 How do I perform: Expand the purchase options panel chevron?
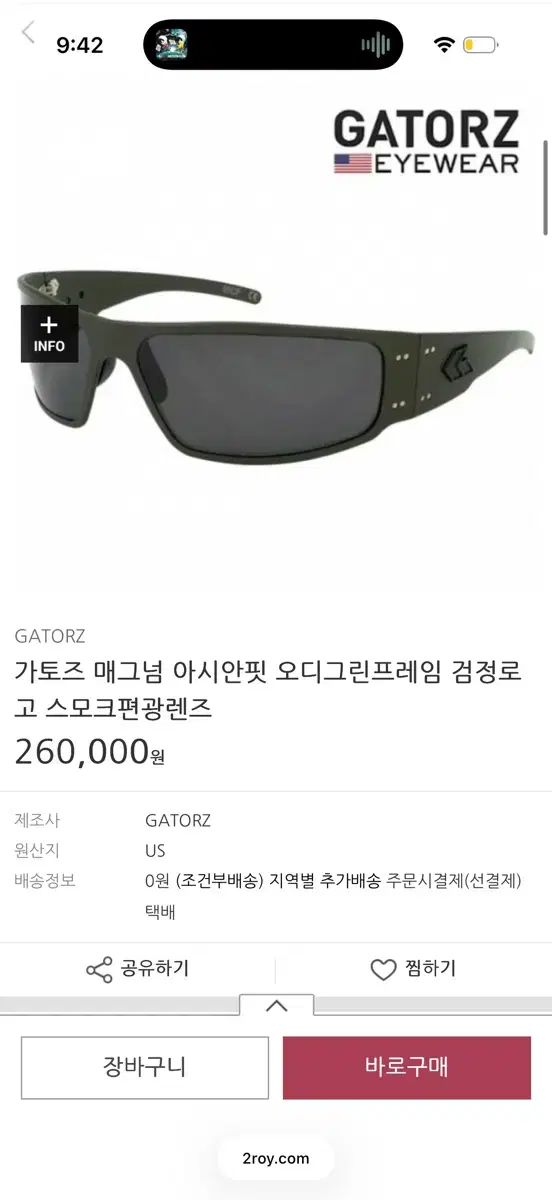coord(276,1006)
